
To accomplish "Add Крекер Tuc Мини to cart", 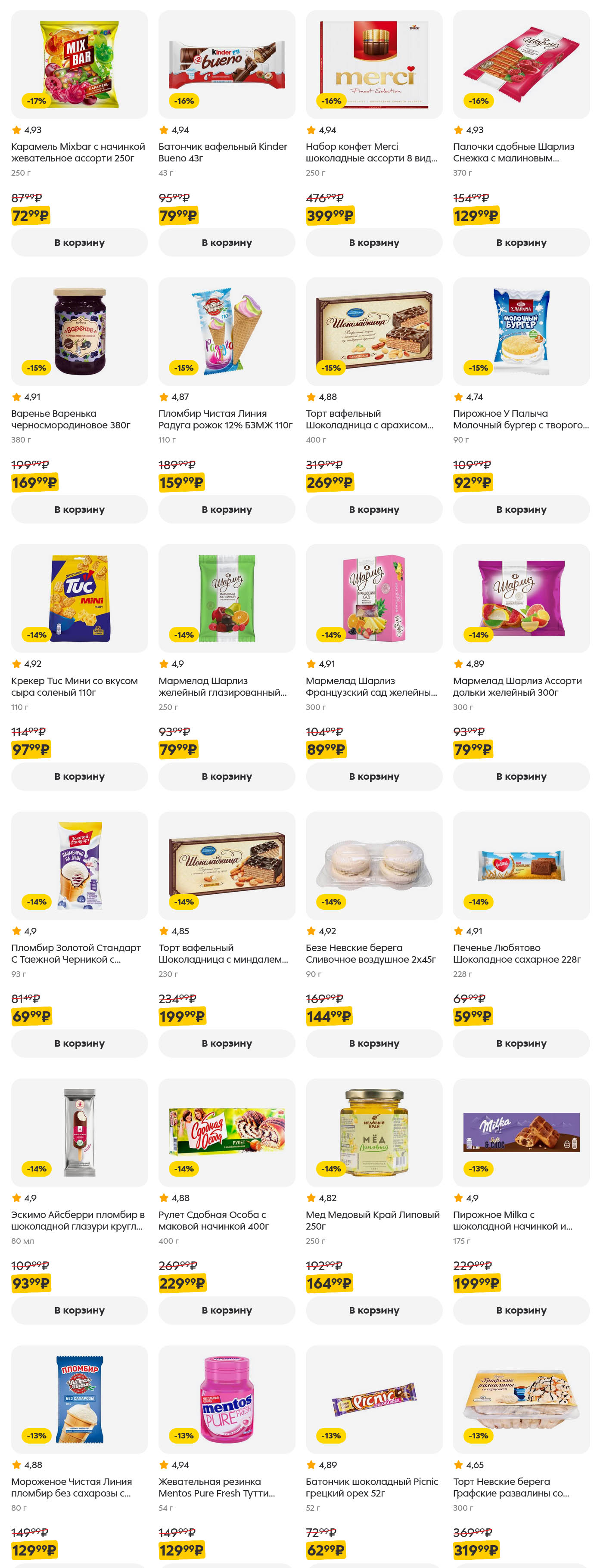I will [x=79, y=776].
